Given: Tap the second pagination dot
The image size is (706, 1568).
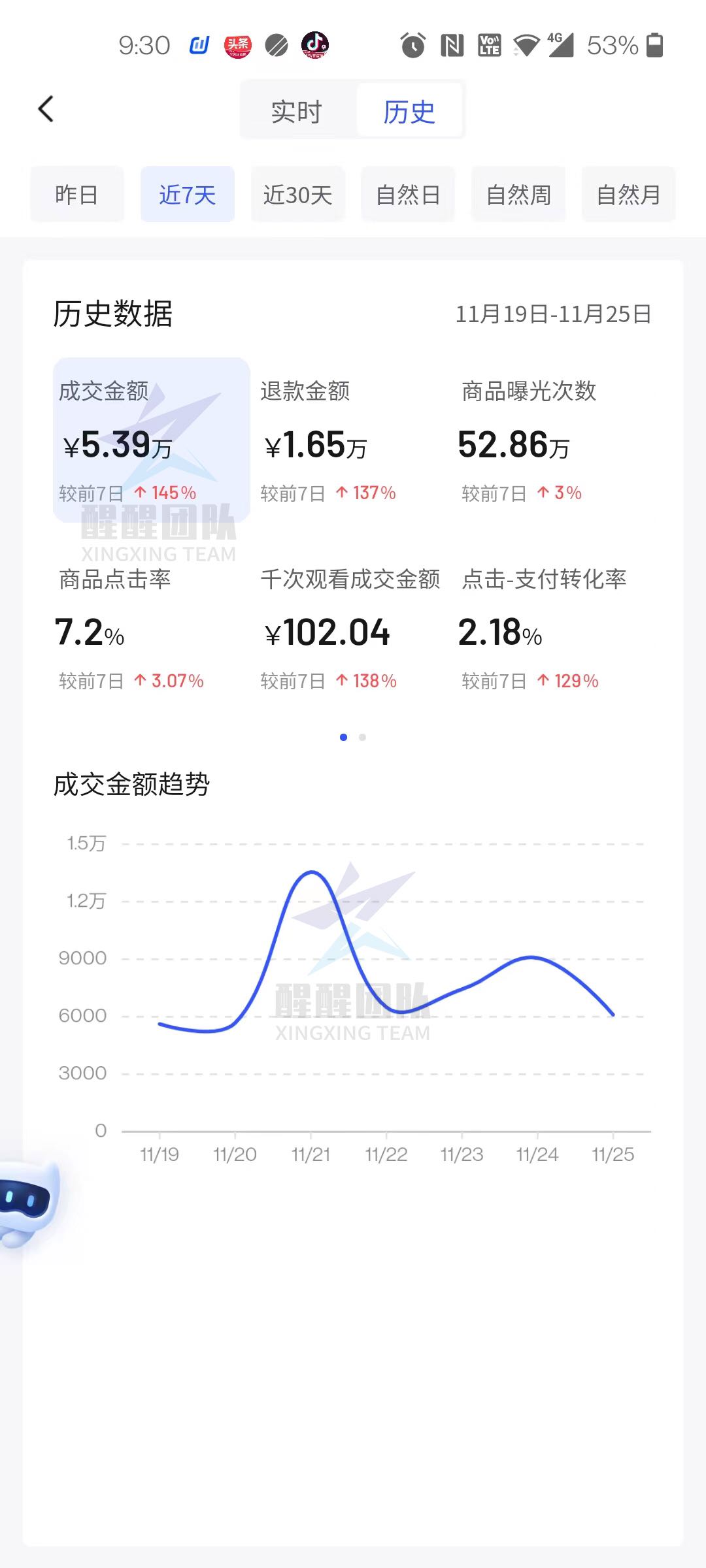Looking at the screenshot, I should point(363,737).
